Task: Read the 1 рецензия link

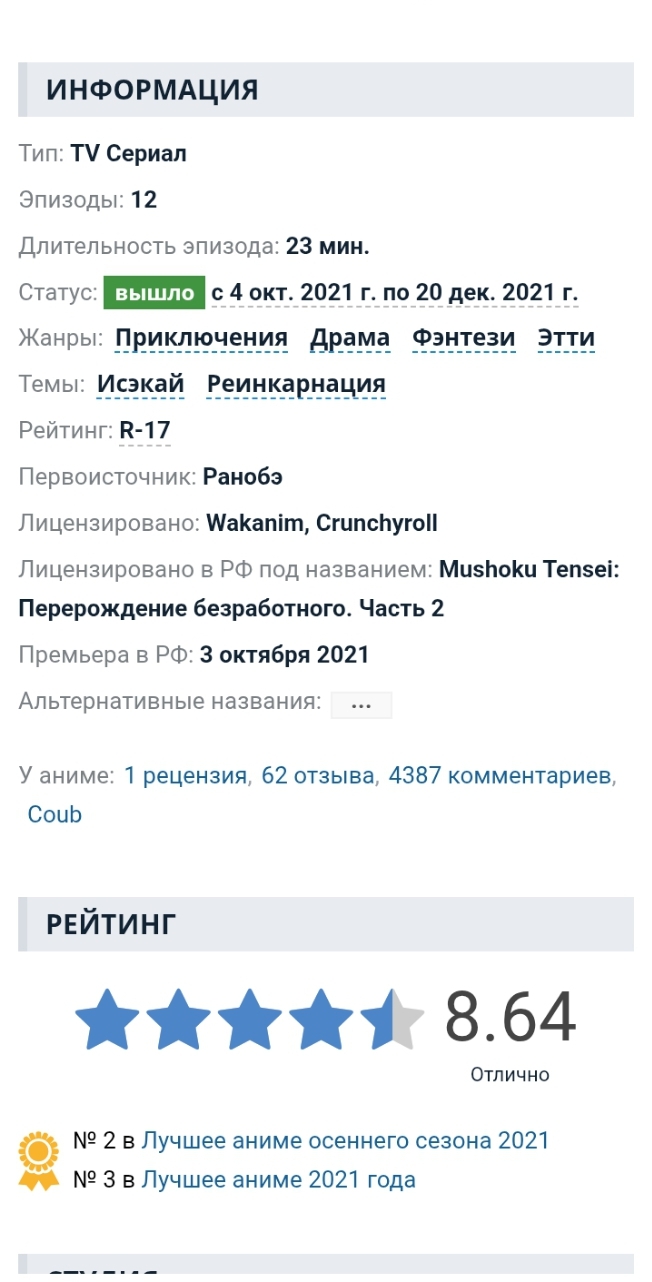Action: [x=185, y=775]
